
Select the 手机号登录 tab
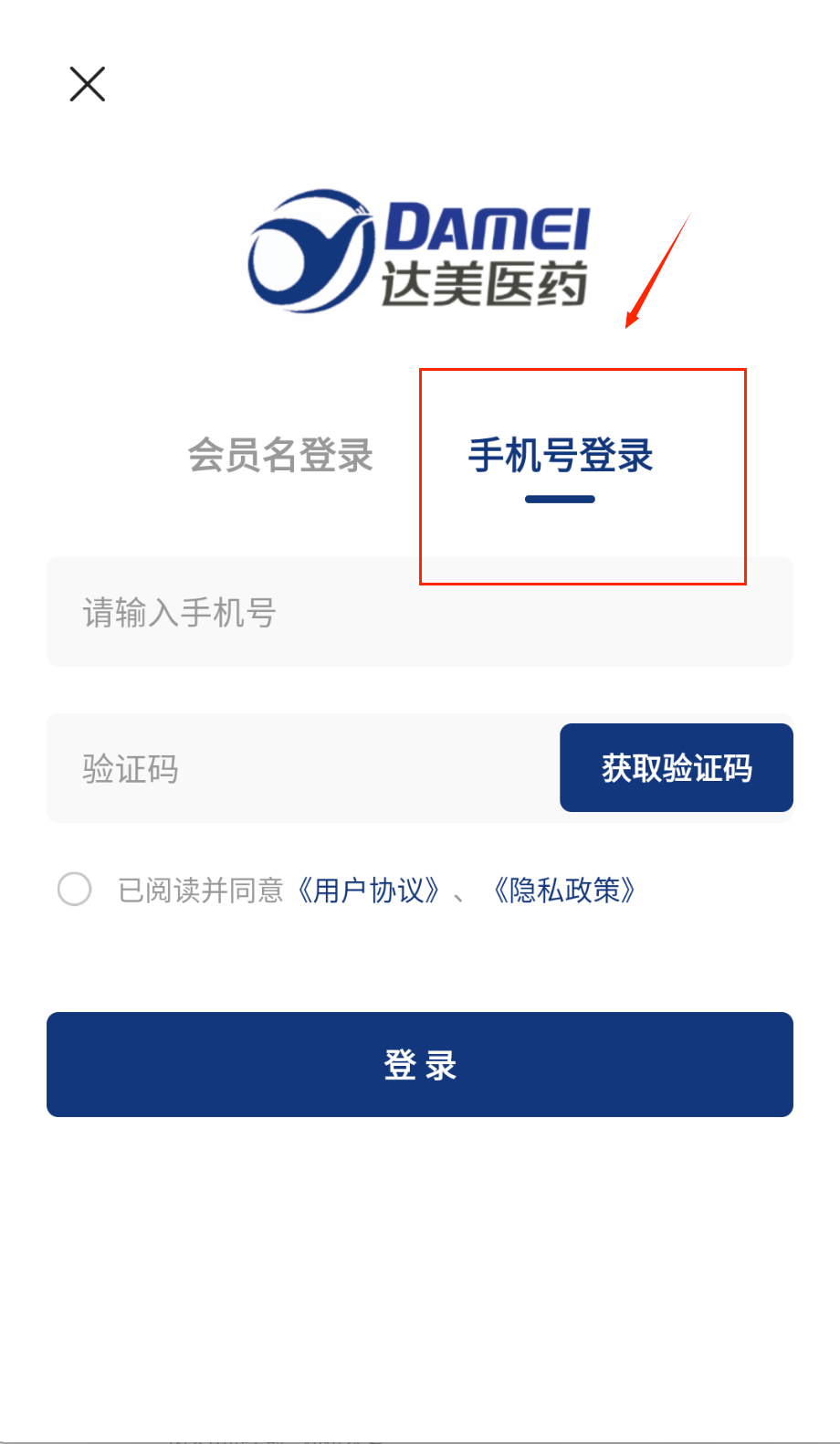pyautogui.click(x=560, y=455)
